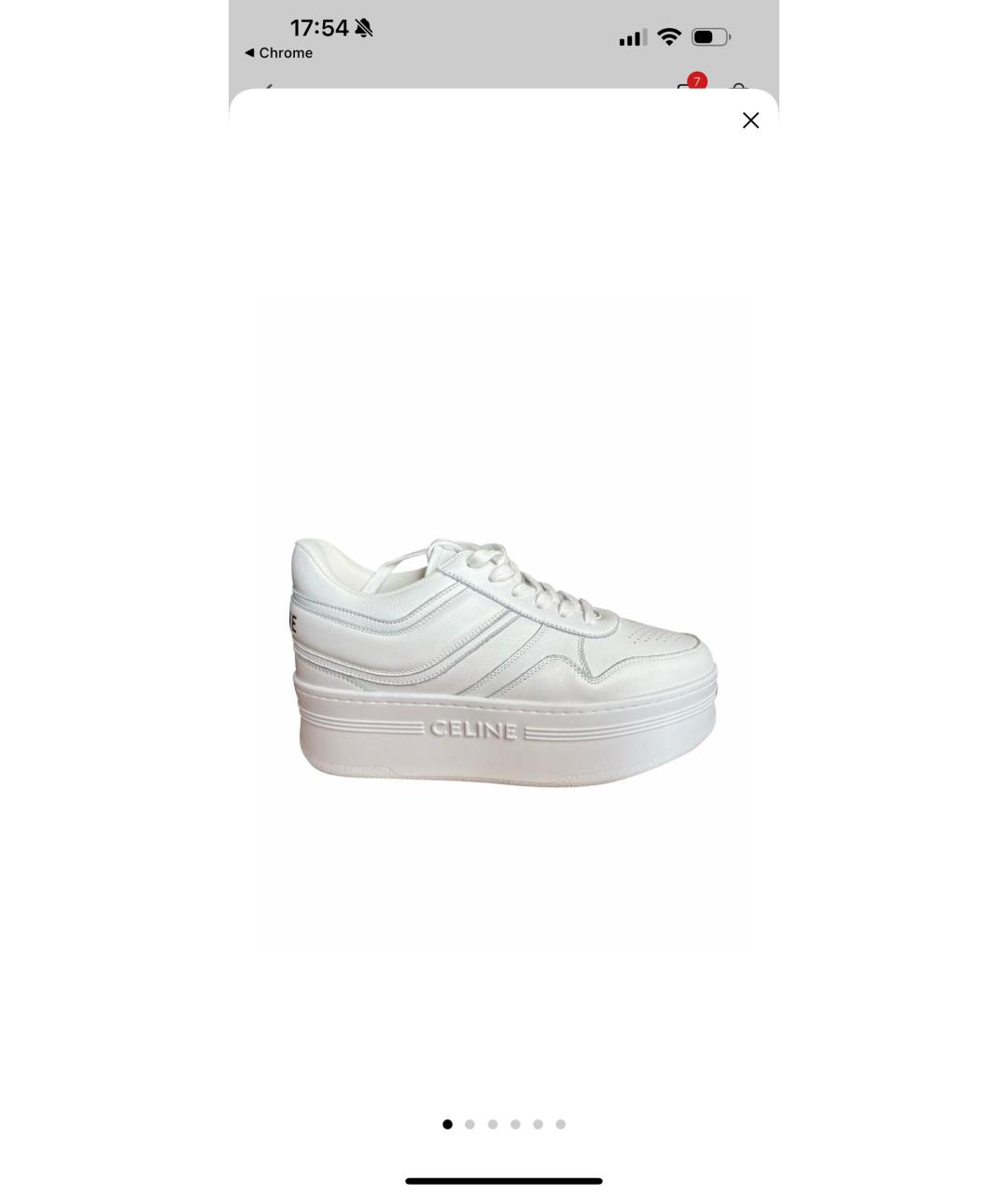Screen dimensions: 1008x1195
Task: Close the product image viewer
Action: (x=750, y=120)
